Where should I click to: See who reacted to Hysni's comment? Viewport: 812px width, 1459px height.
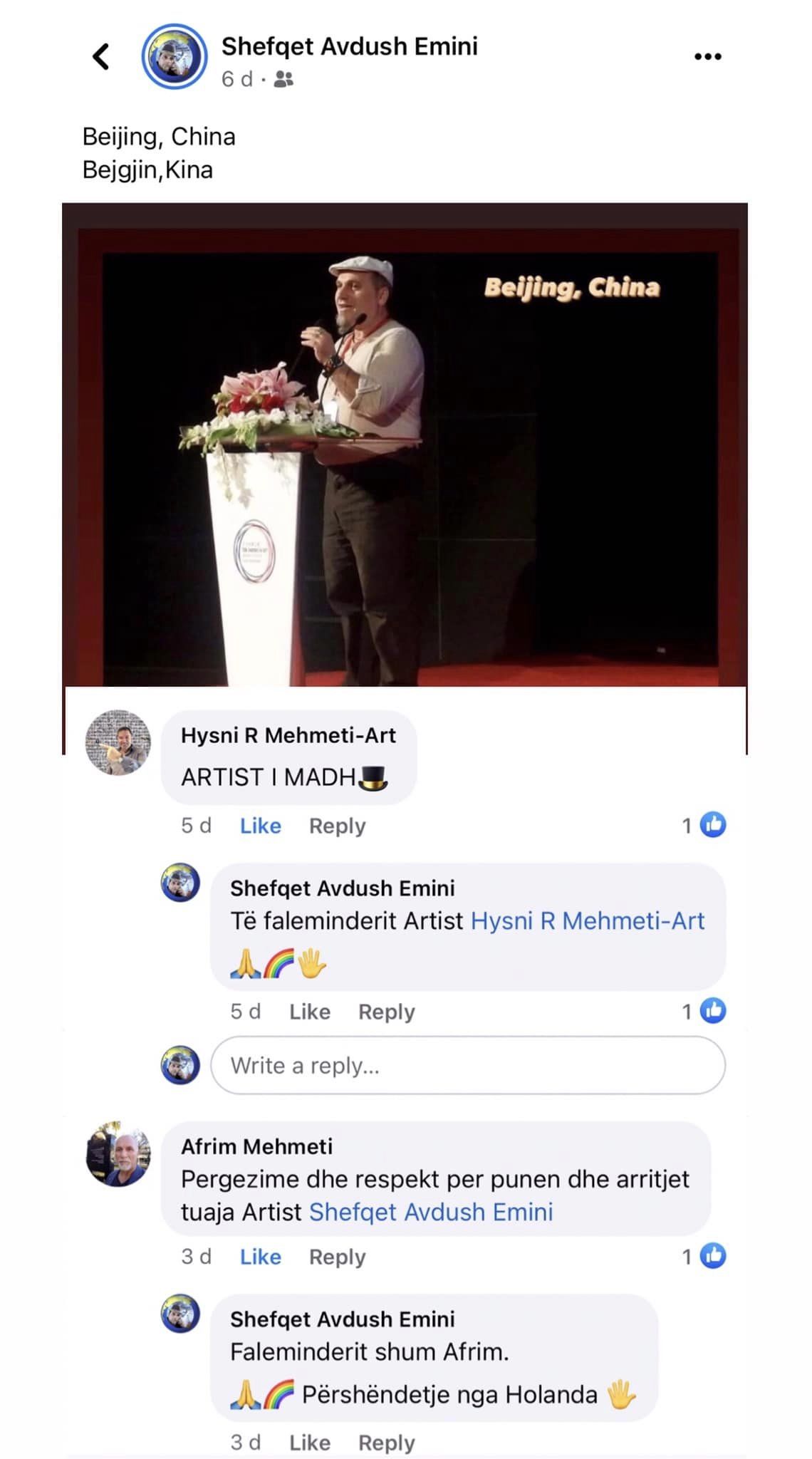704,825
